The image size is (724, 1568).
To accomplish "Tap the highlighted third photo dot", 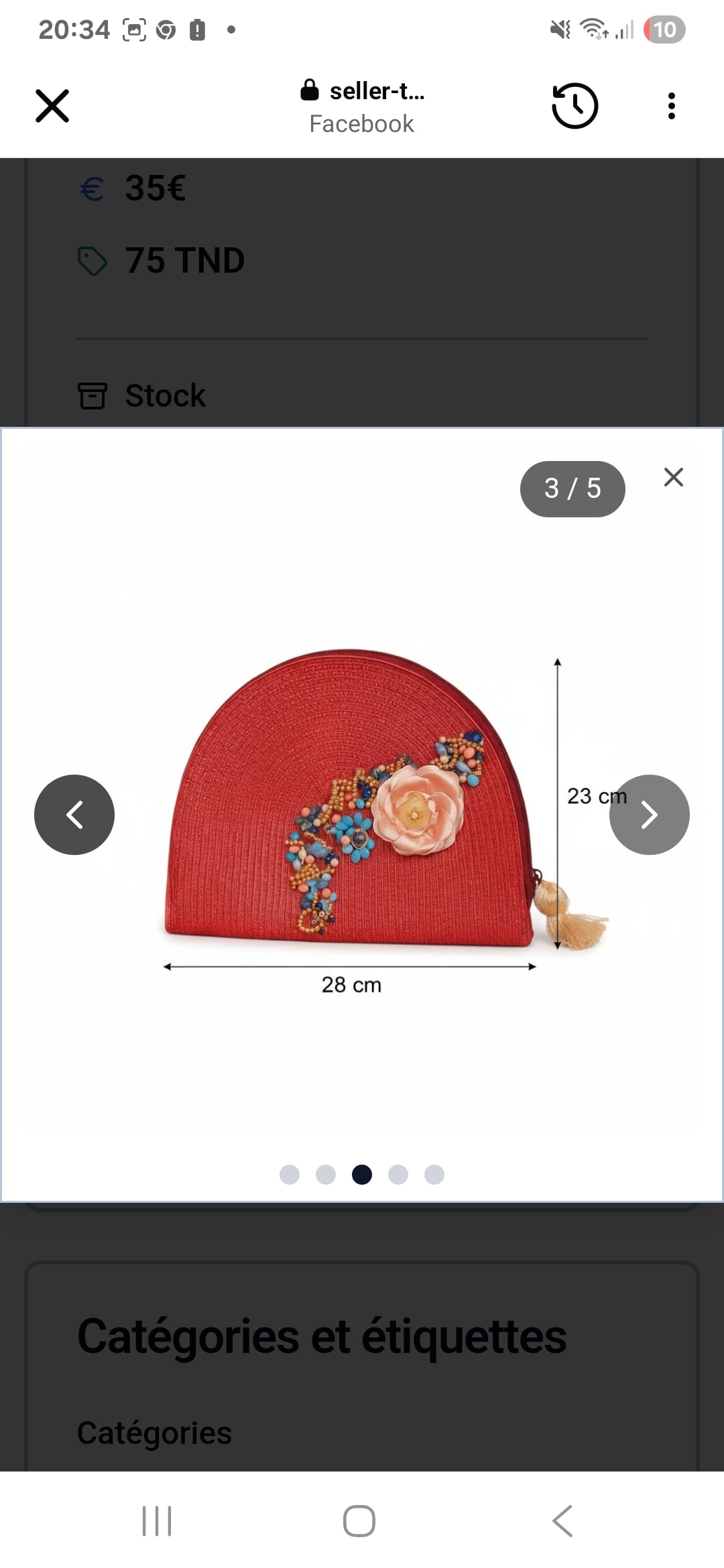I will pyautogui.click(x=361, y=1174).
